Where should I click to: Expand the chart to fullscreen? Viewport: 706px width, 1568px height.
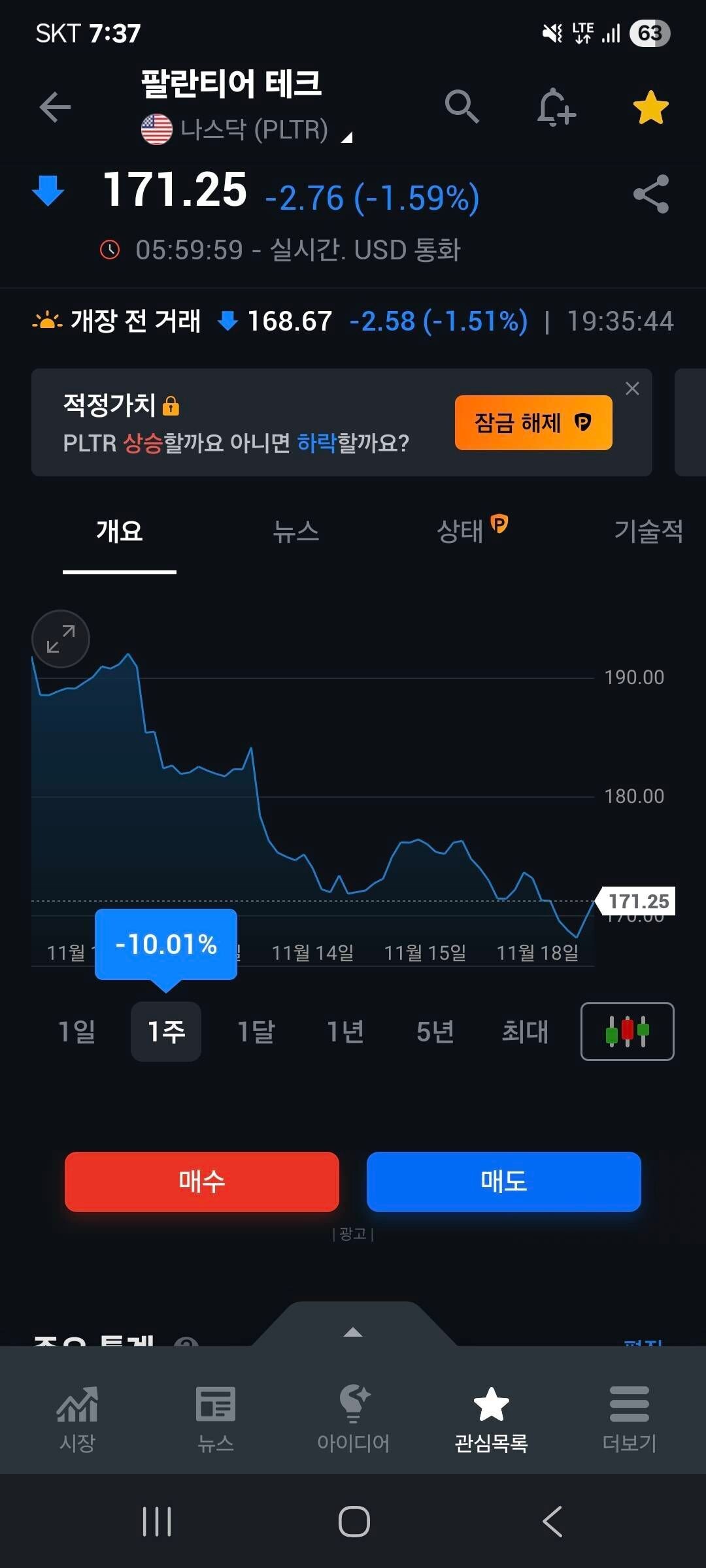pos(60,638)
